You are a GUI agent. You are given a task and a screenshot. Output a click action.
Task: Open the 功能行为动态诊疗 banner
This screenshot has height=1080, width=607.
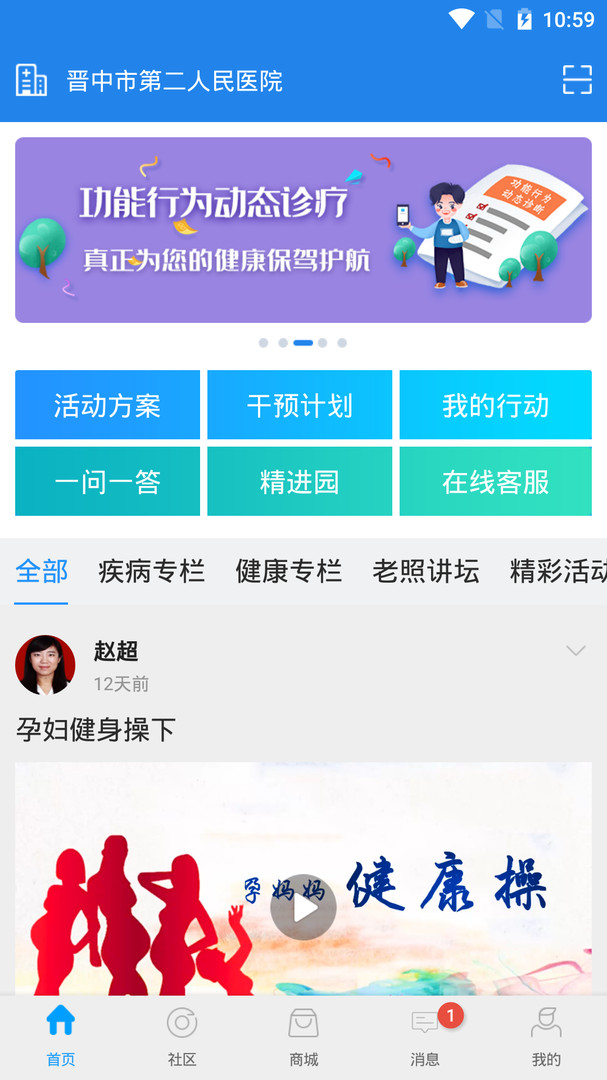coord(303,230)
